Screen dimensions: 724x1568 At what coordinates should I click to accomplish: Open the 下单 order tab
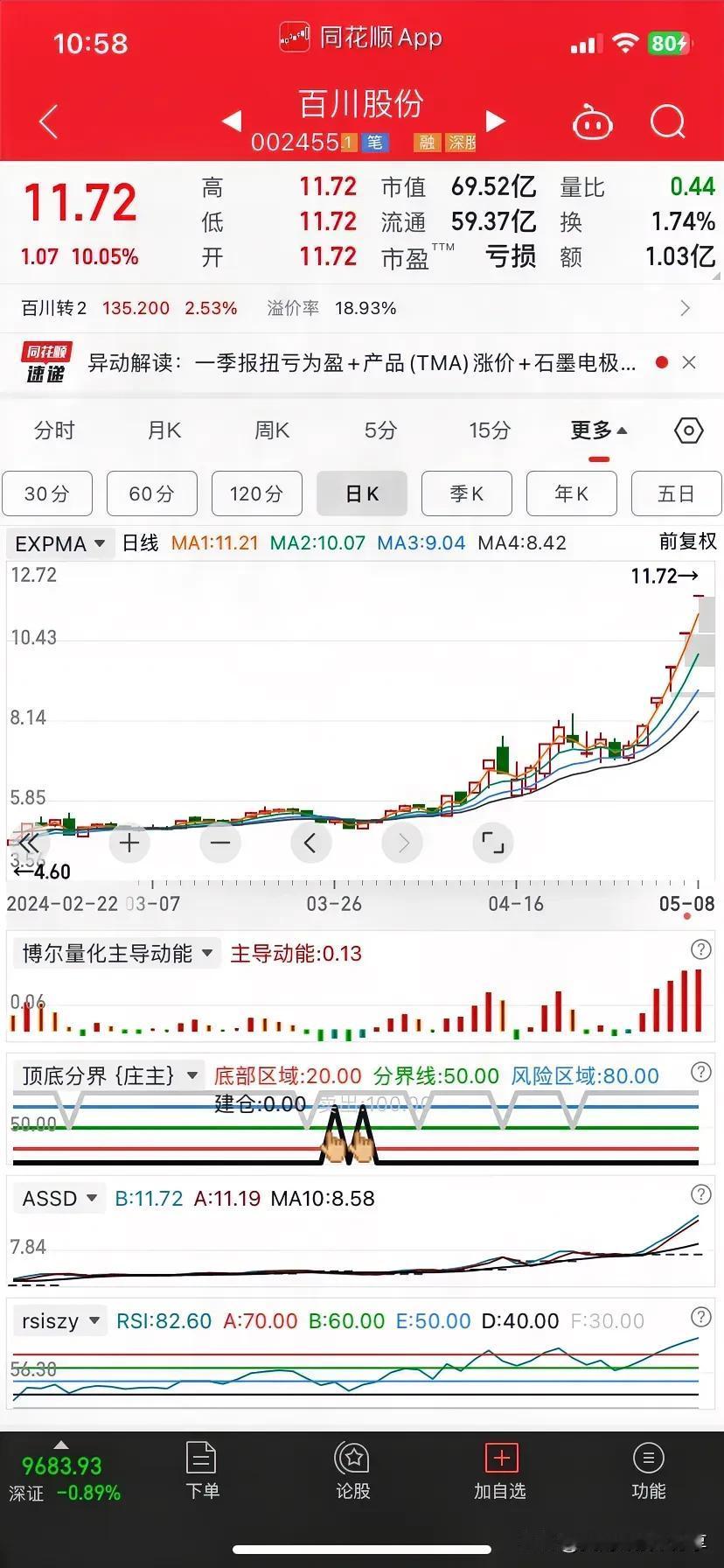202,1472
